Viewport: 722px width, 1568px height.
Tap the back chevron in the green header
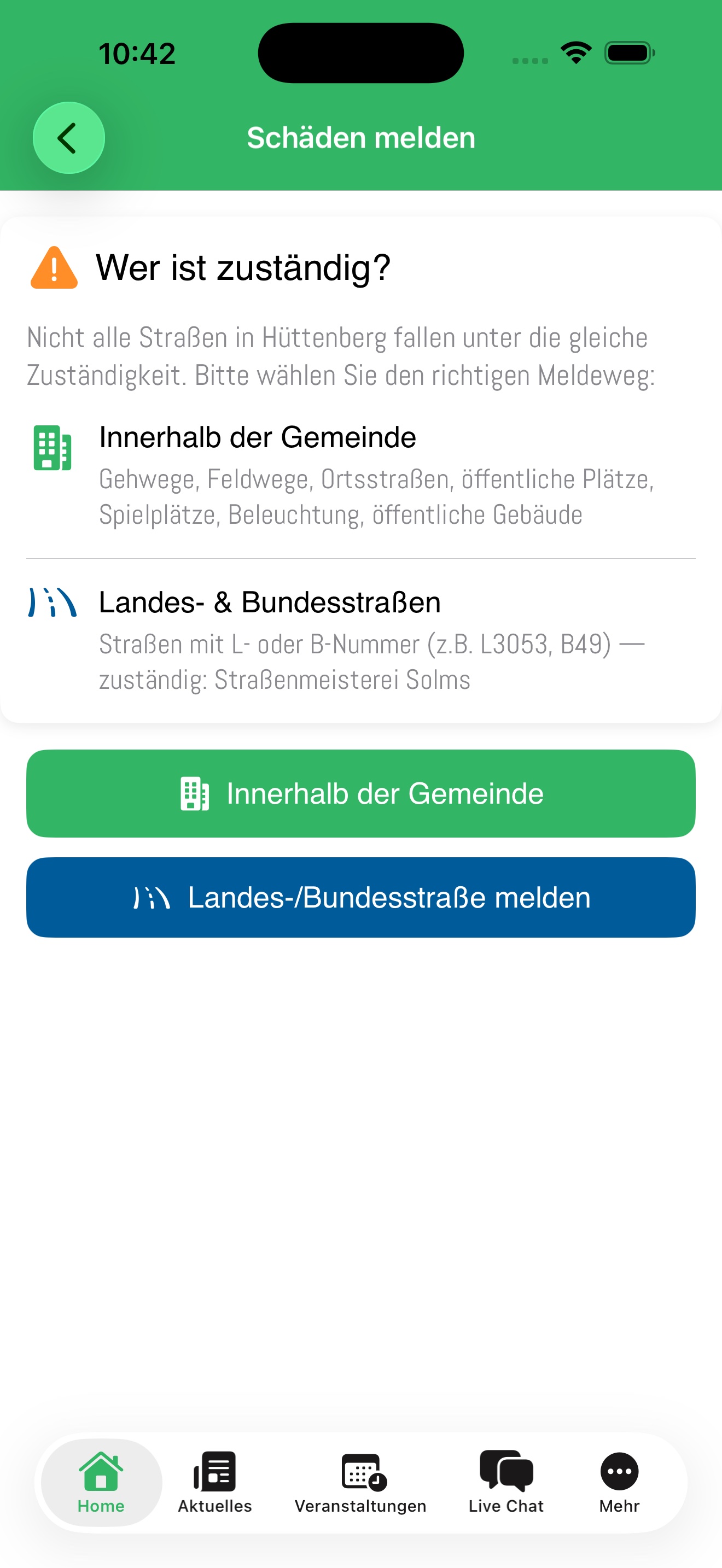[x=68, y=138]
